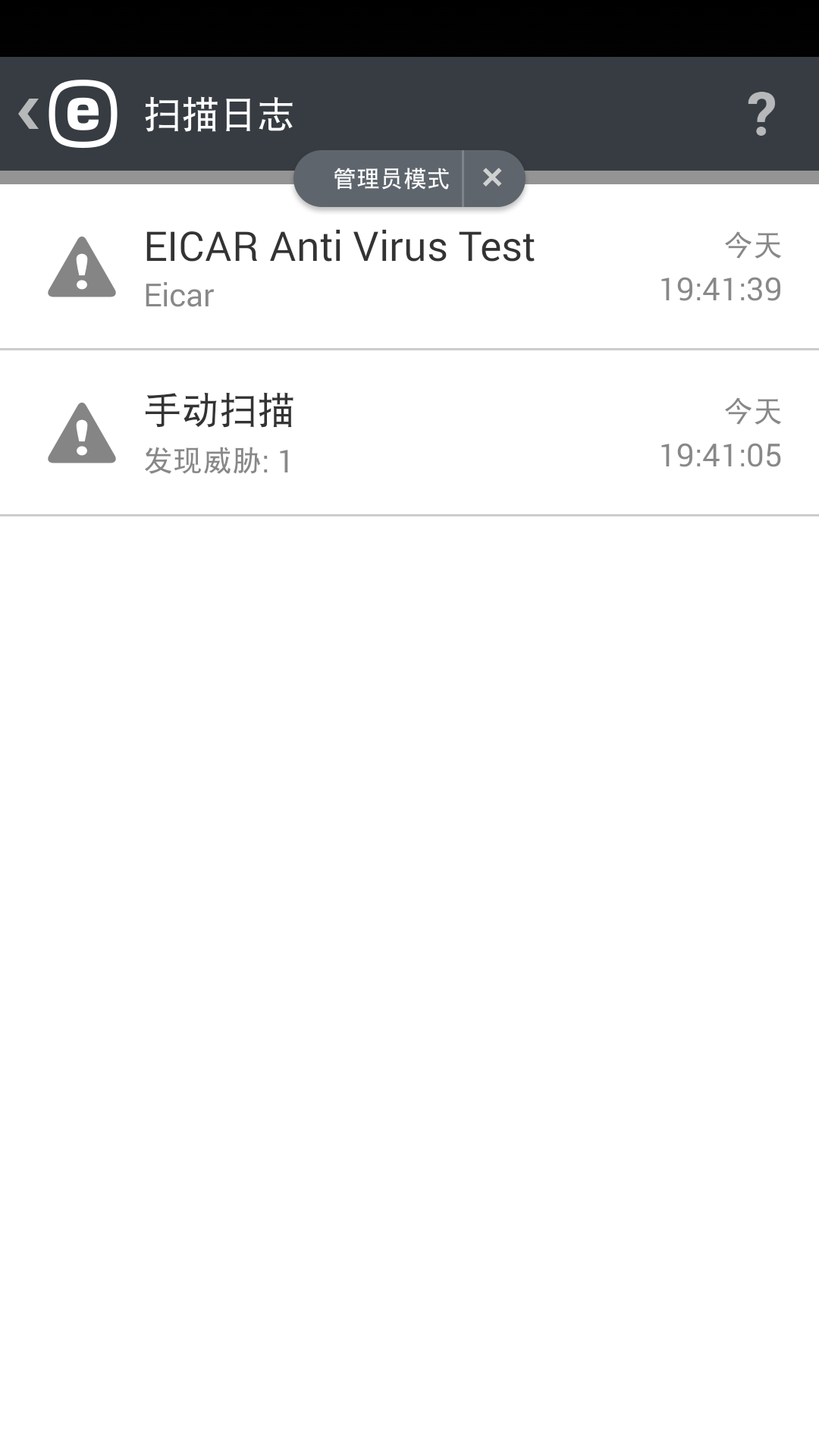Tap the Eicar subtitle under the first entry
The height and width of the screenshot is (1456, 819).
(179, 296)
